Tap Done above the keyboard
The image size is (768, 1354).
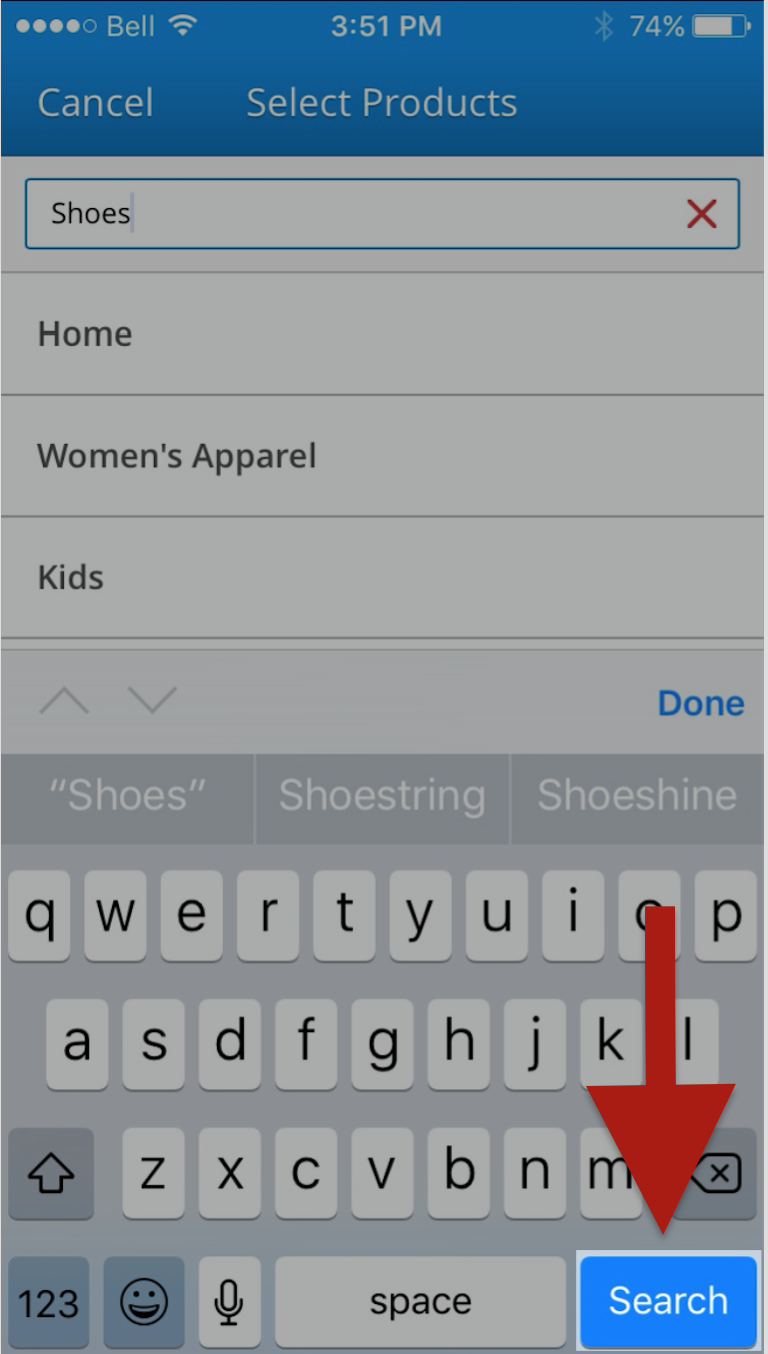(x=700, y=703)
